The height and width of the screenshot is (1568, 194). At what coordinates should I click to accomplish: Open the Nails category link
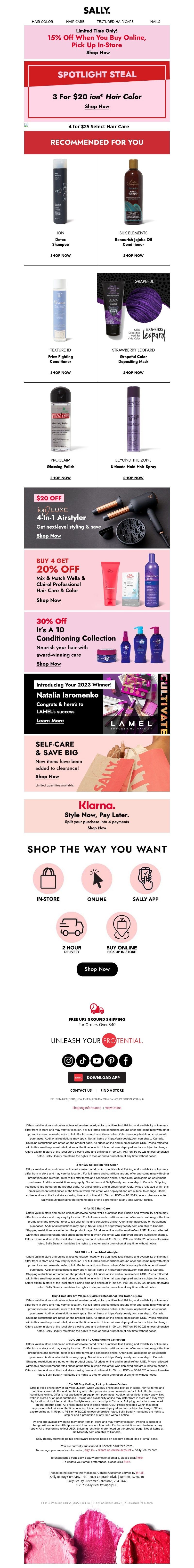tap(155, 21)
